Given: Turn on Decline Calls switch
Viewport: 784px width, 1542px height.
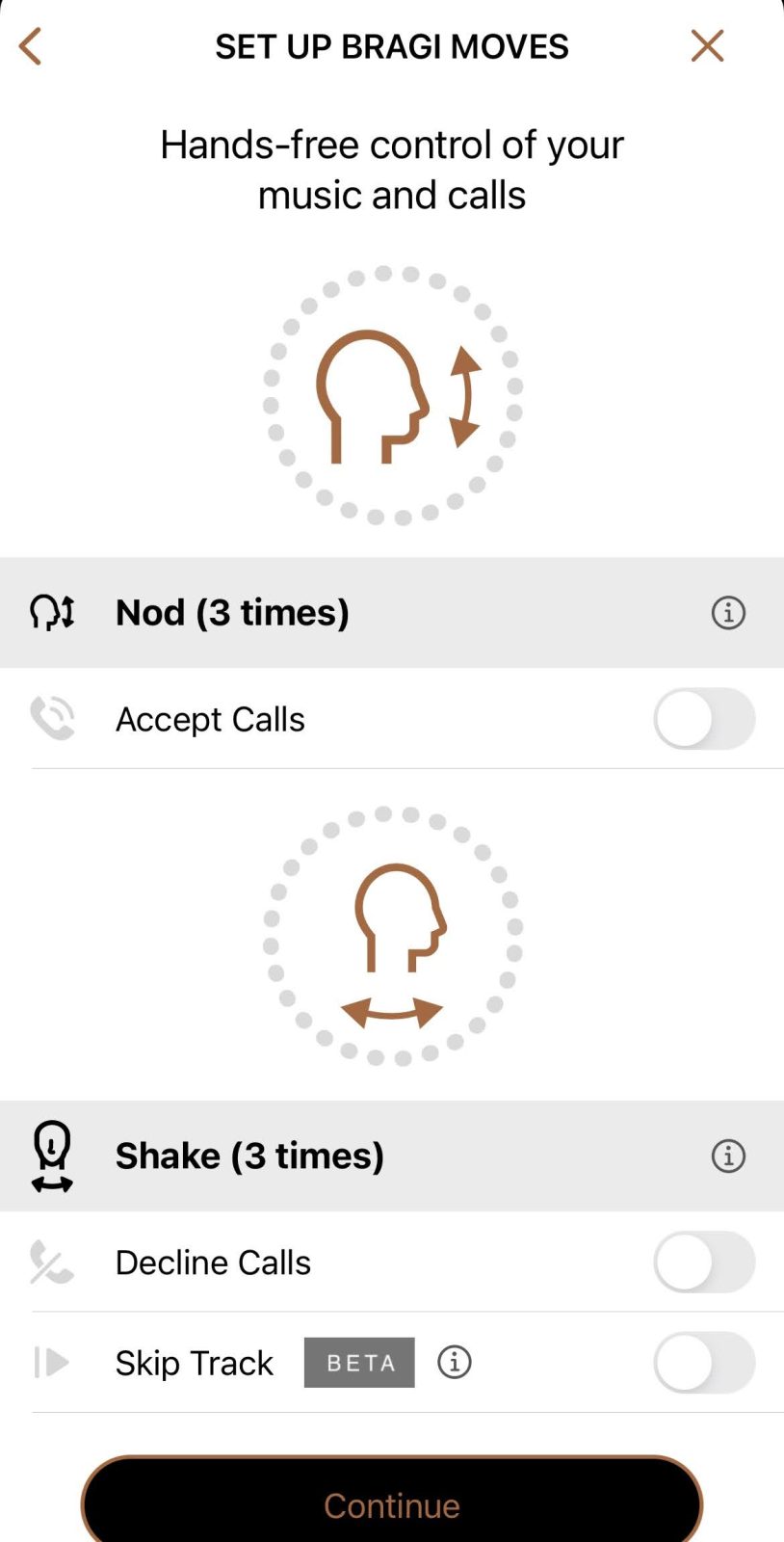Looking at the screenshot, I should 704,1263.
